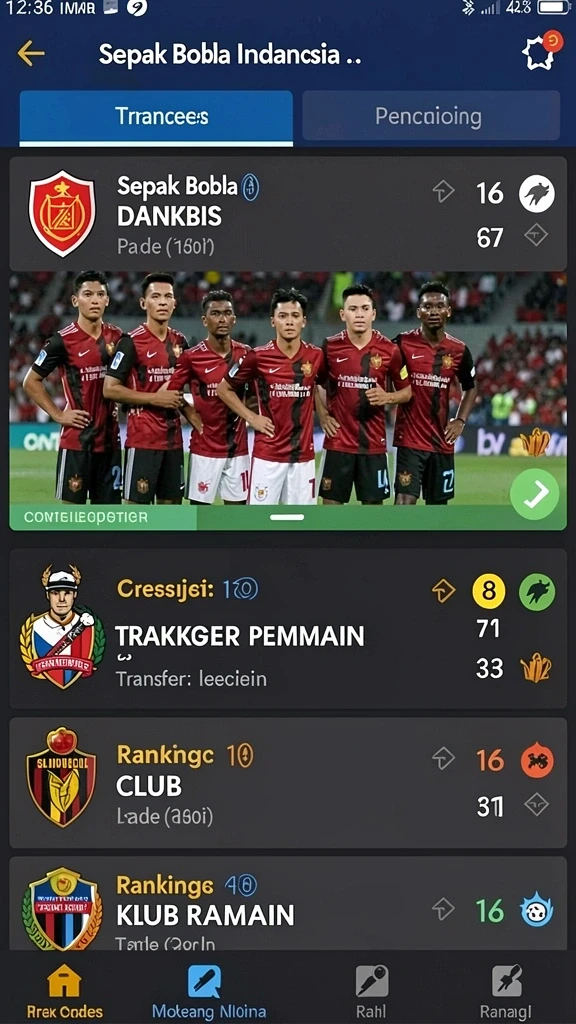
Task: Open the Rankingc CLUB card
Action: tap(288, 782)
